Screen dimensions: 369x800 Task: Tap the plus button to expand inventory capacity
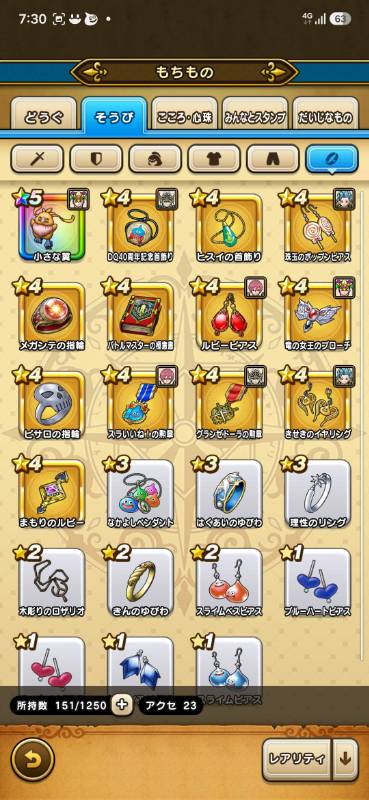(122, 705)
